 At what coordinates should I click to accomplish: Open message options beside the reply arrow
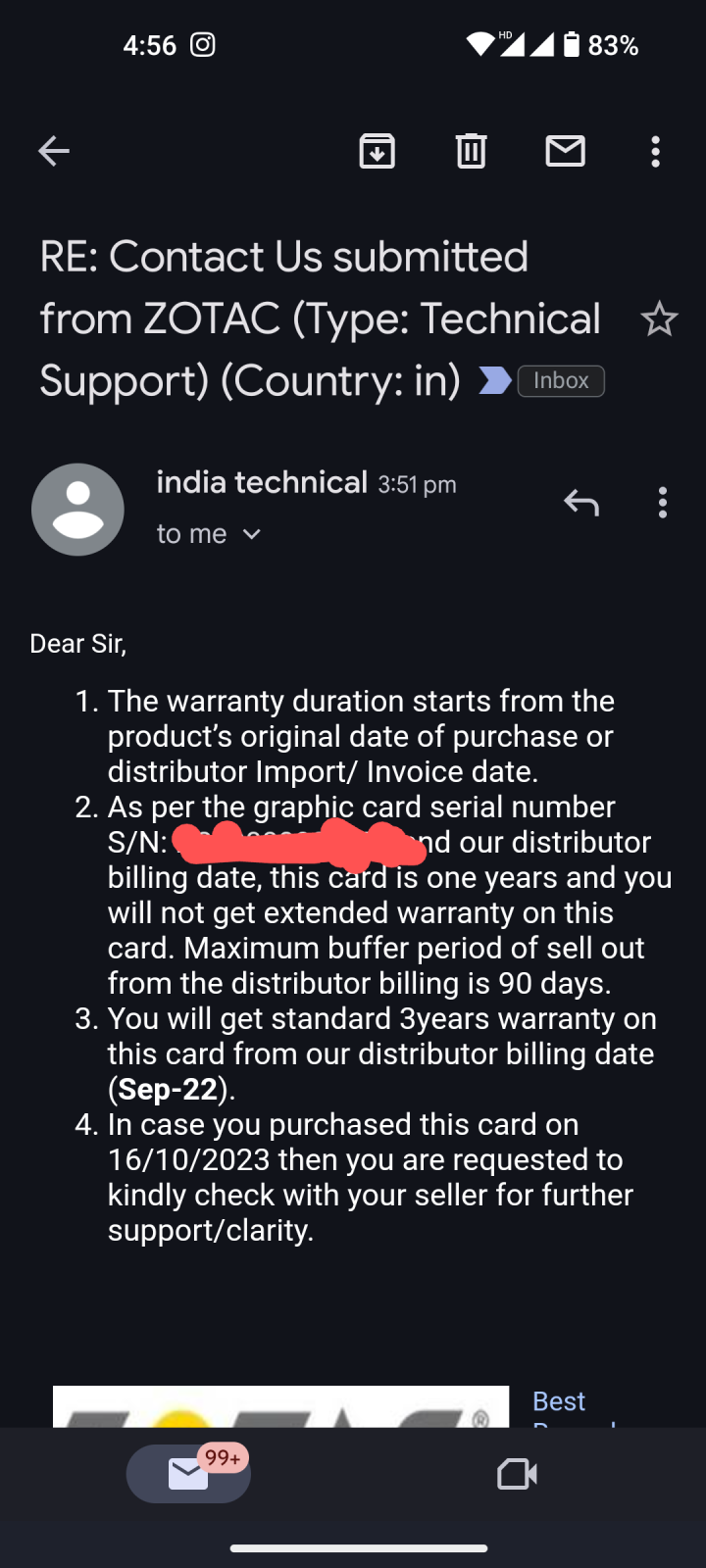[x=663, y=503]
